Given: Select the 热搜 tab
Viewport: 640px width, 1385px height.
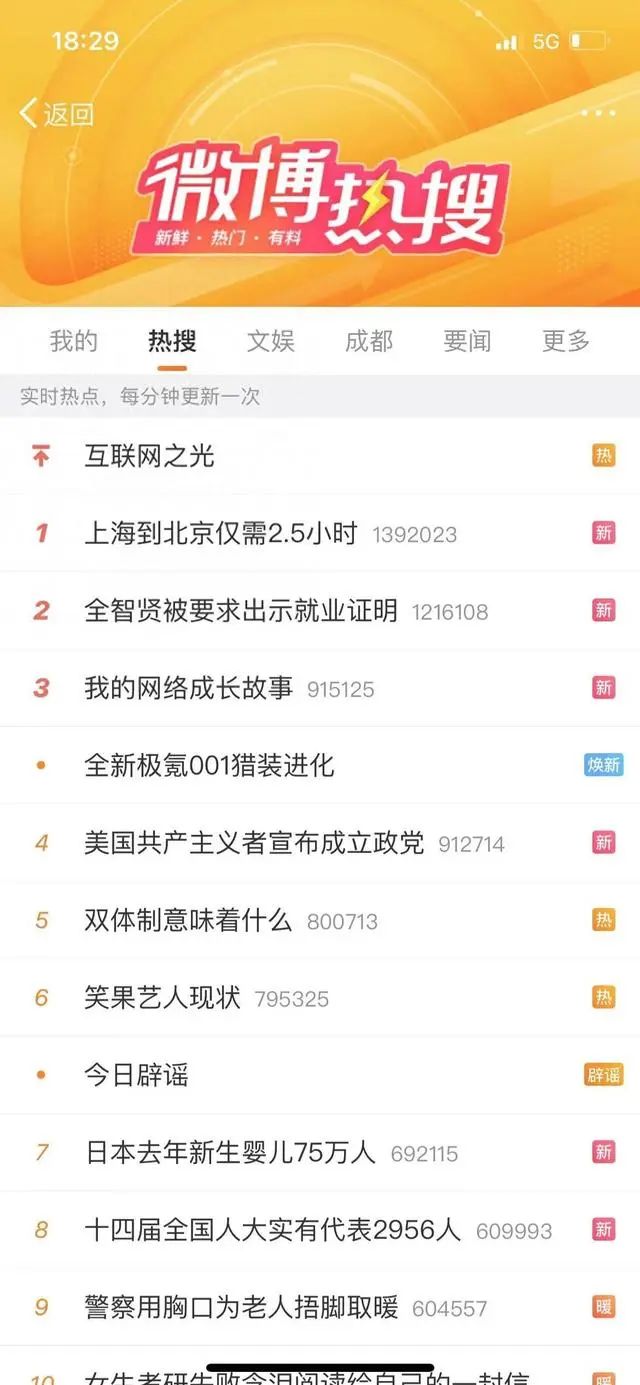Looking at the screenshot, I should pyautogui.click(x=172, y=341).
